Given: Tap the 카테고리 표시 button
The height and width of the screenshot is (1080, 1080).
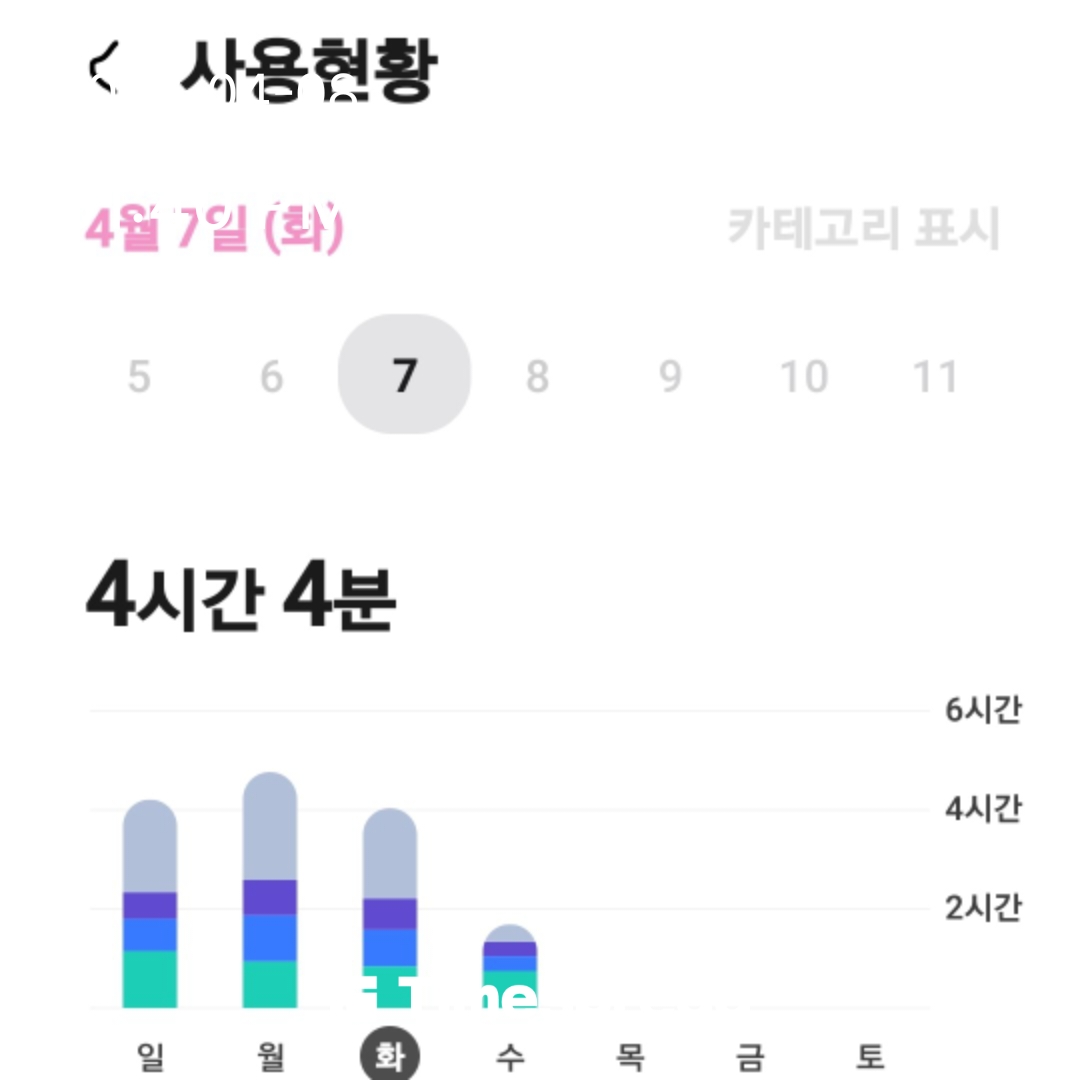Looking at the screenshot, I should [x=862, y=229].
